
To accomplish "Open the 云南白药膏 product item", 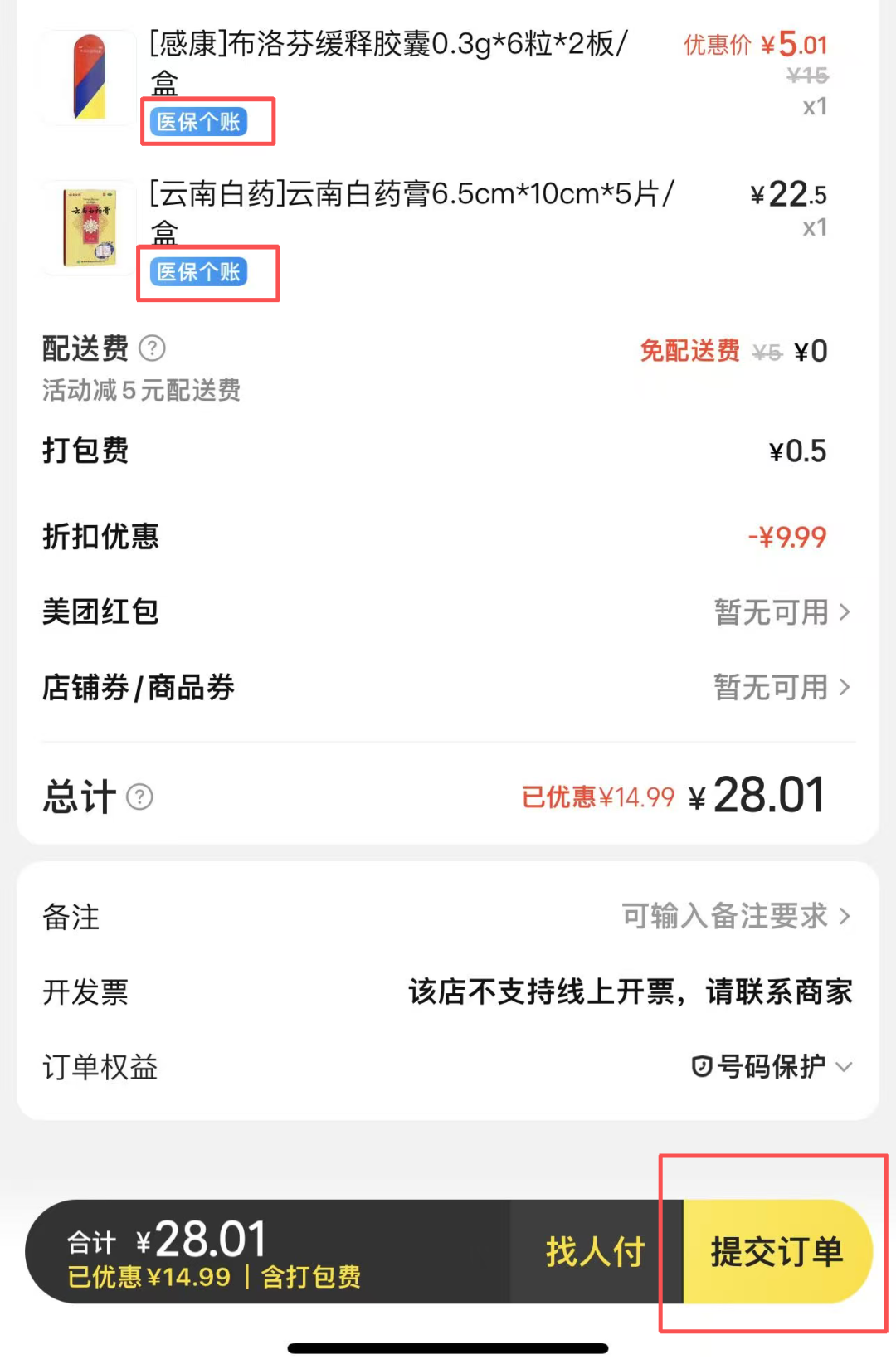I will point(411,210).
